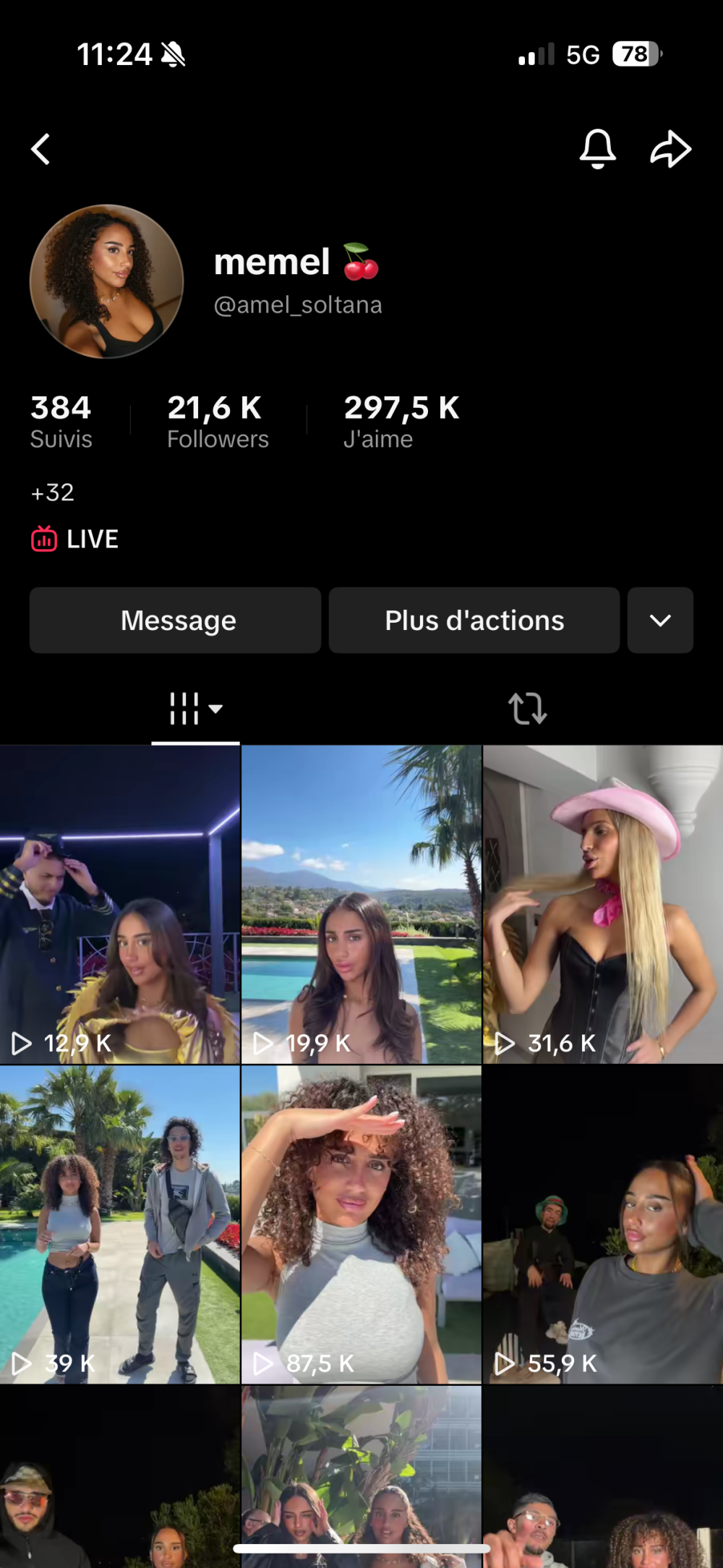Watch the video with 31,6 K views
The image size is (723, 1568).
click(x=603, y=904)
